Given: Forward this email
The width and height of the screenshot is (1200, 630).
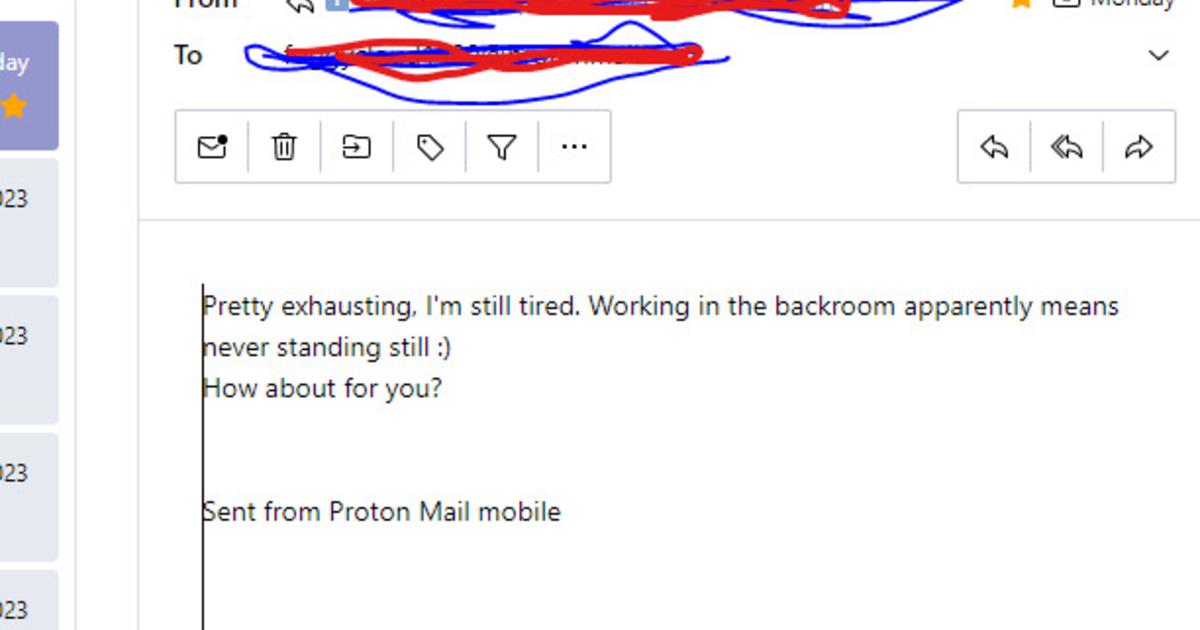Looking at the screenshot, I should [1139, 148].
